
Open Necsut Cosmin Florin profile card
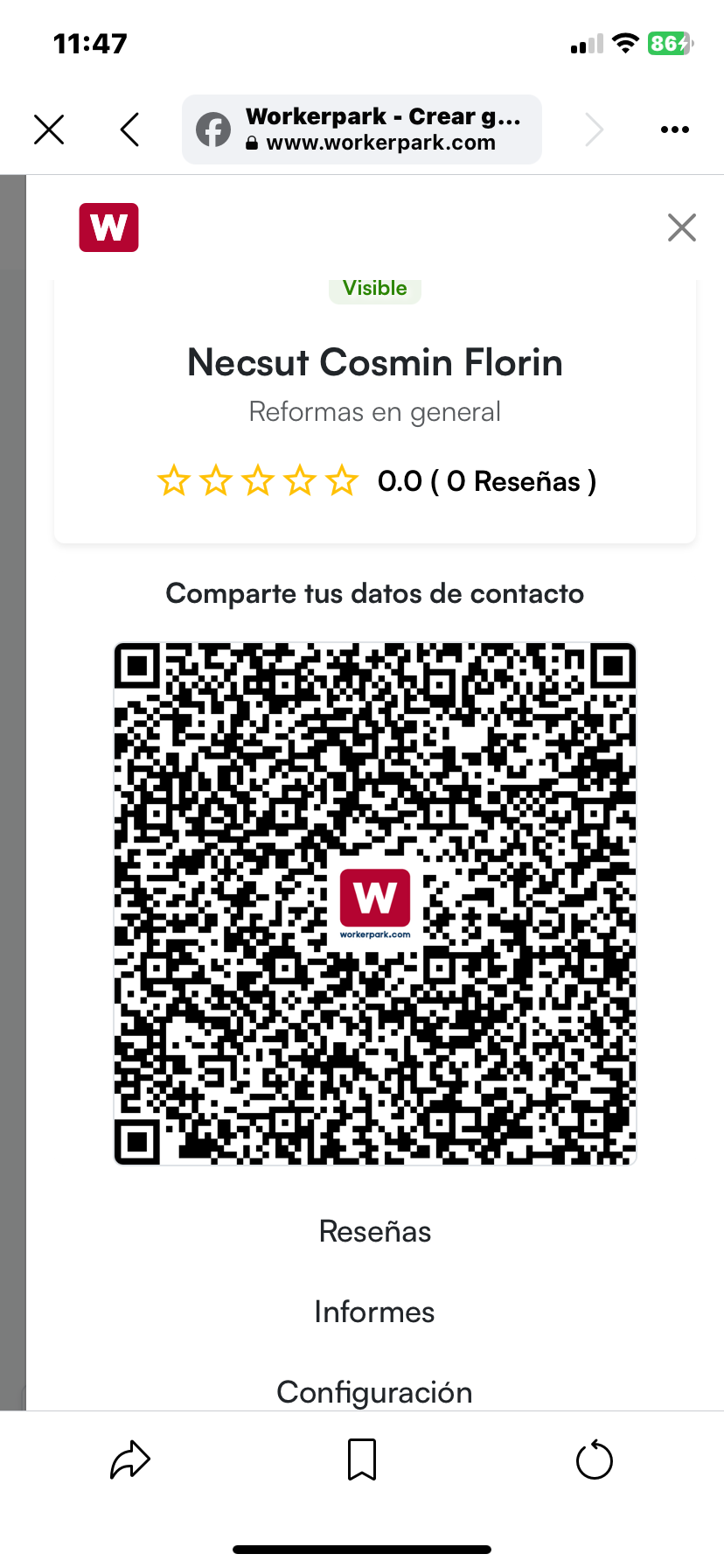coord(374,363)
